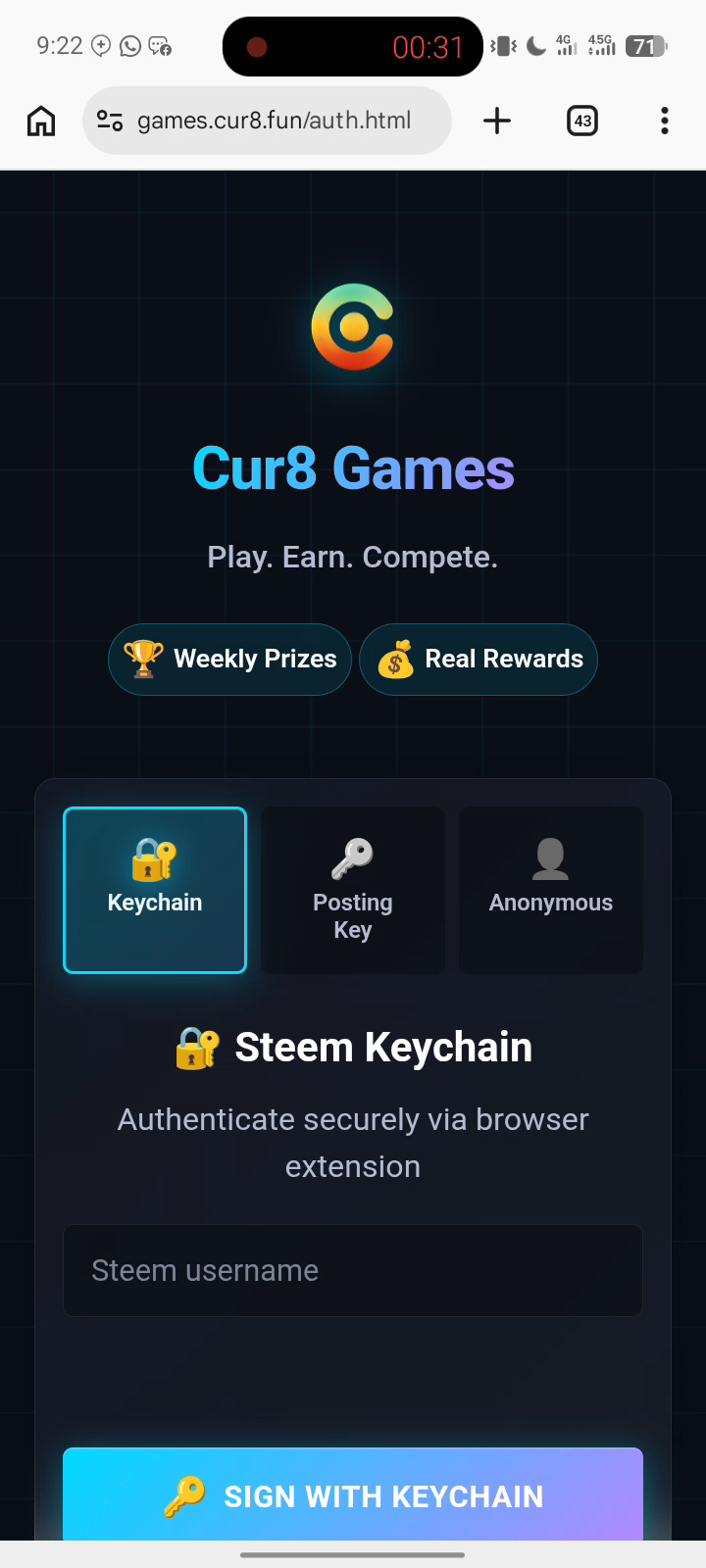Open a new browser tab
Image resolution: width=706 pixels, height=1568 pixels.
(497, 121)
